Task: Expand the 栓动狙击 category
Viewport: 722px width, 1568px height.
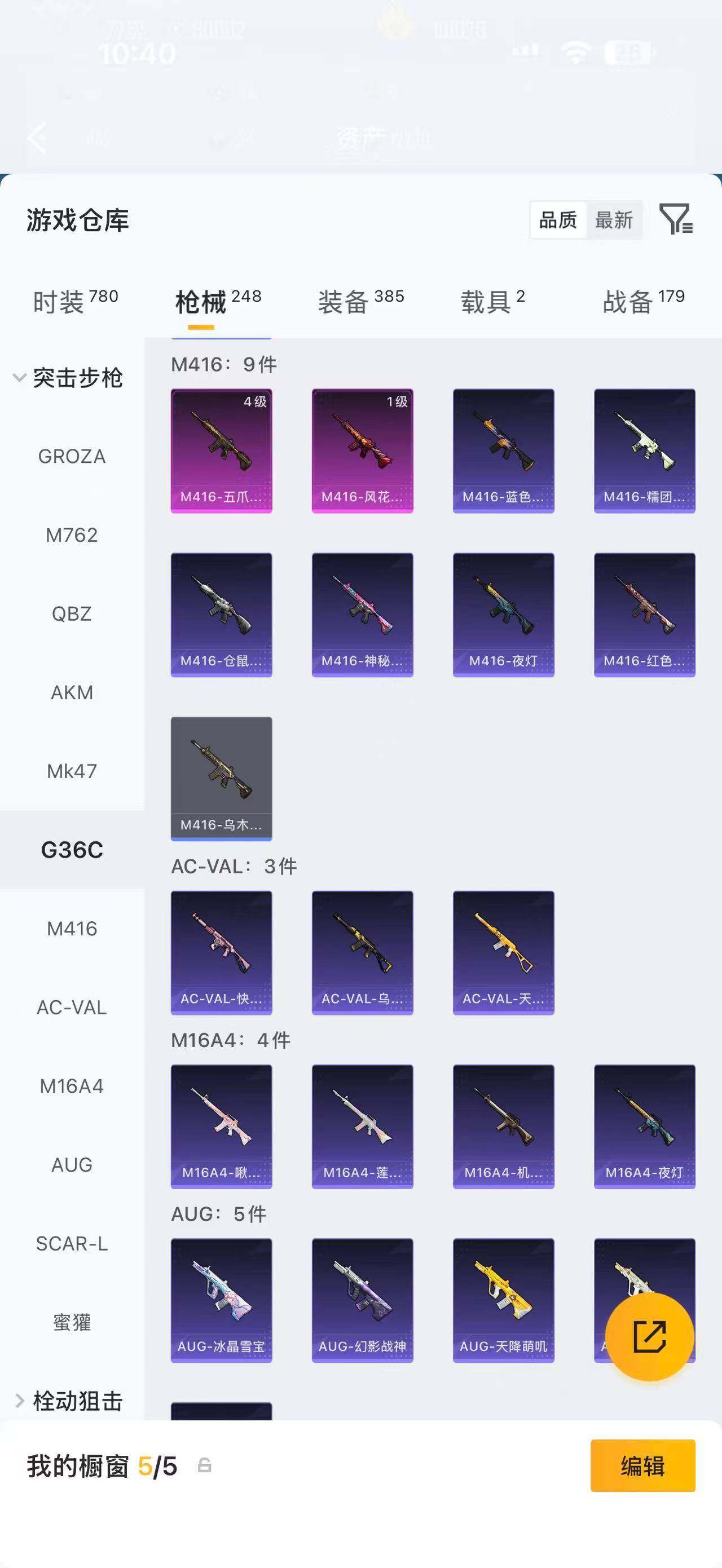Action: coord(68,1401)
